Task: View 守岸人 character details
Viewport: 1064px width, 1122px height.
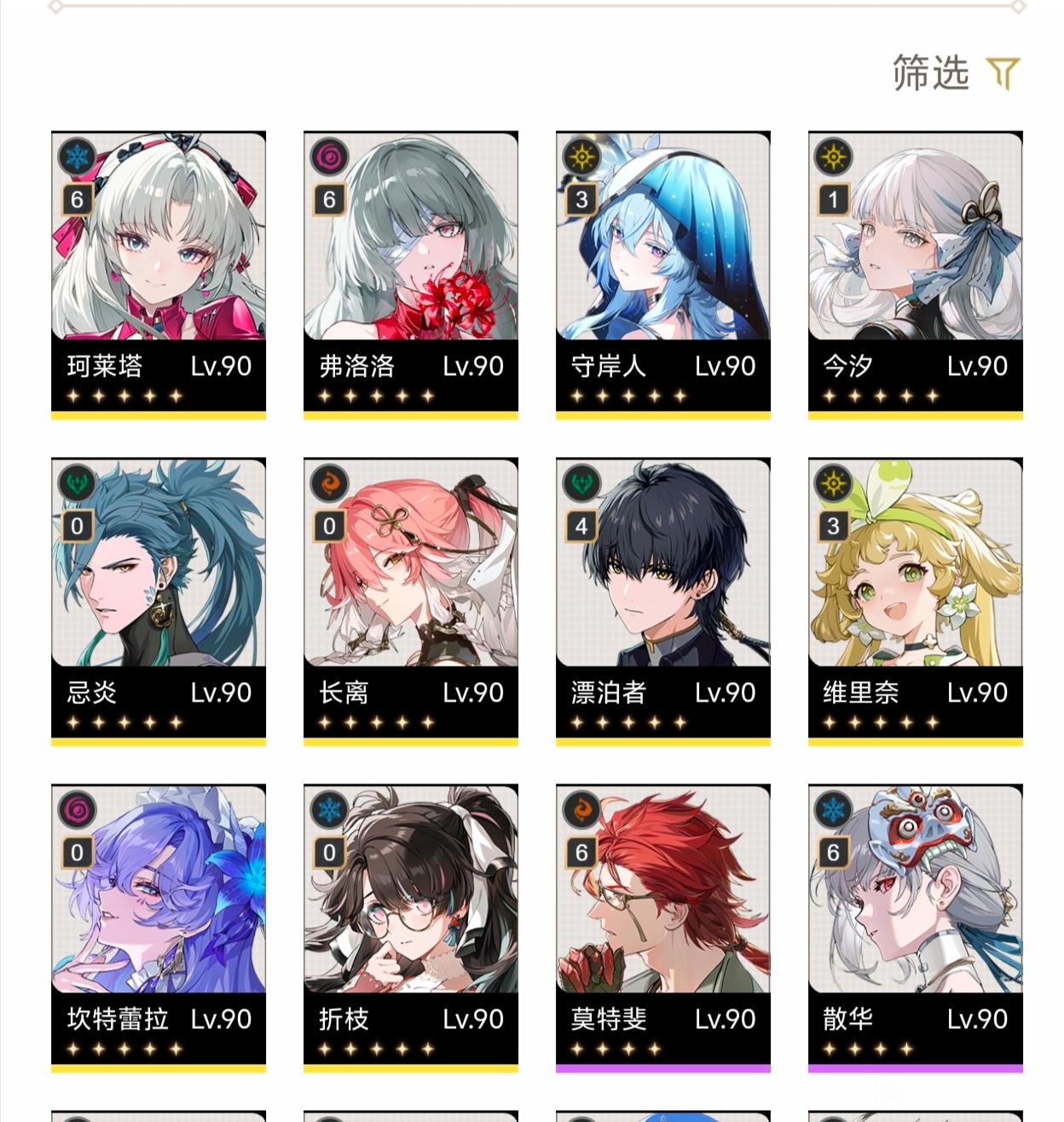Action: (x=663, y=273)
